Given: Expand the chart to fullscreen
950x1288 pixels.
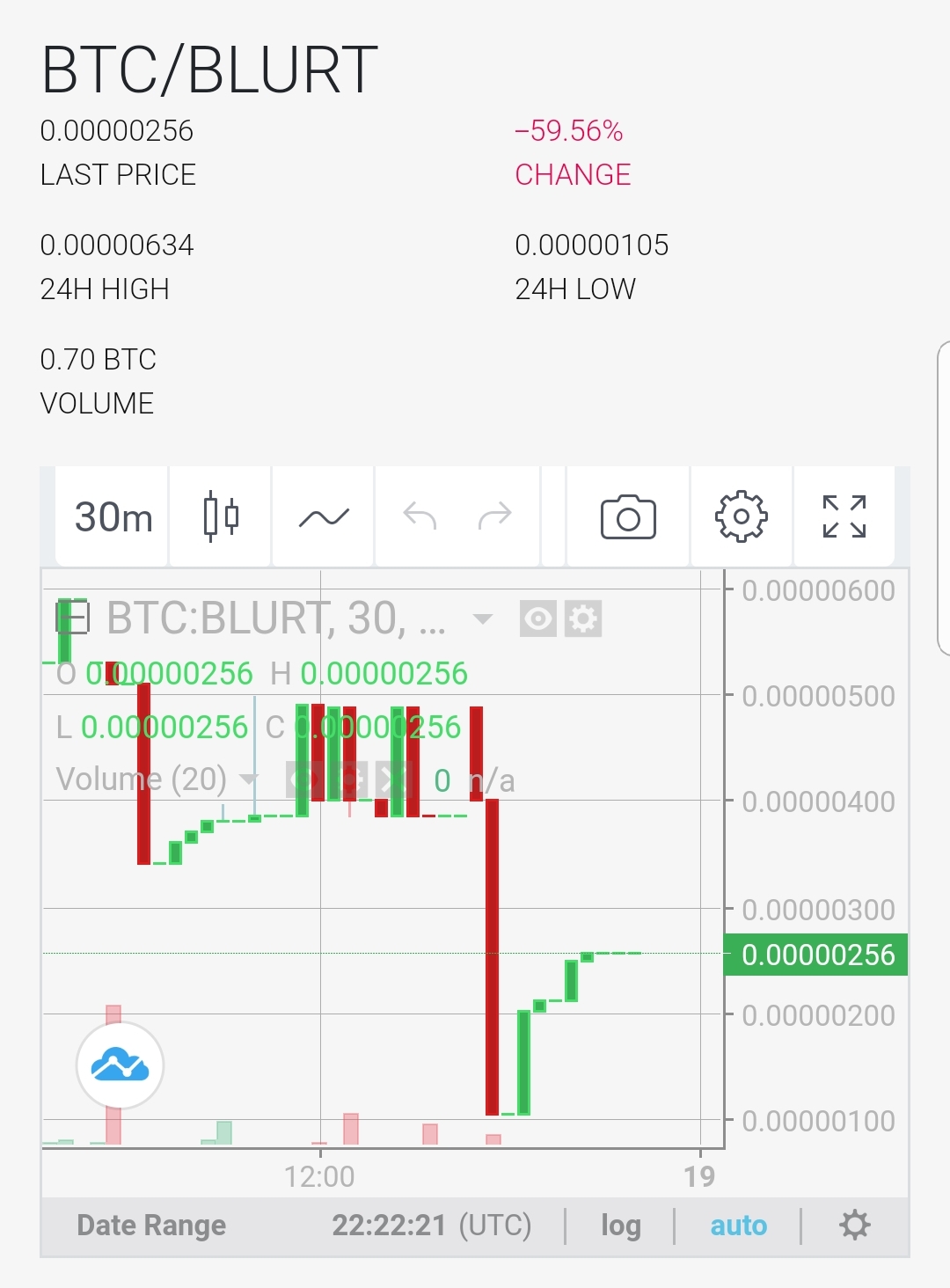Looking at the screenshot, I should pyautogui.click(x=844, y=516).
